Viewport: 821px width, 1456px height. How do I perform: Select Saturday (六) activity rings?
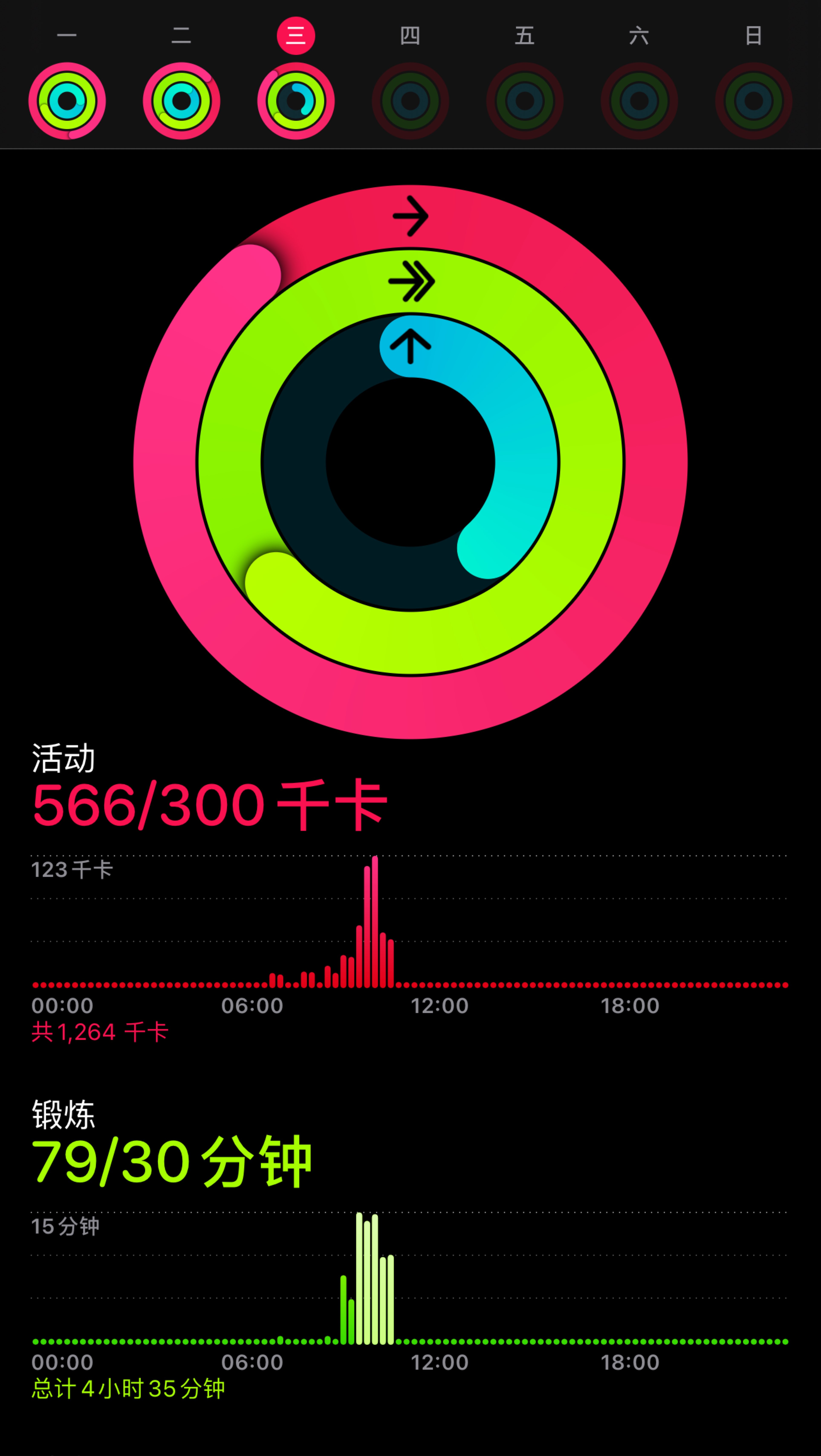coord(639,101)
